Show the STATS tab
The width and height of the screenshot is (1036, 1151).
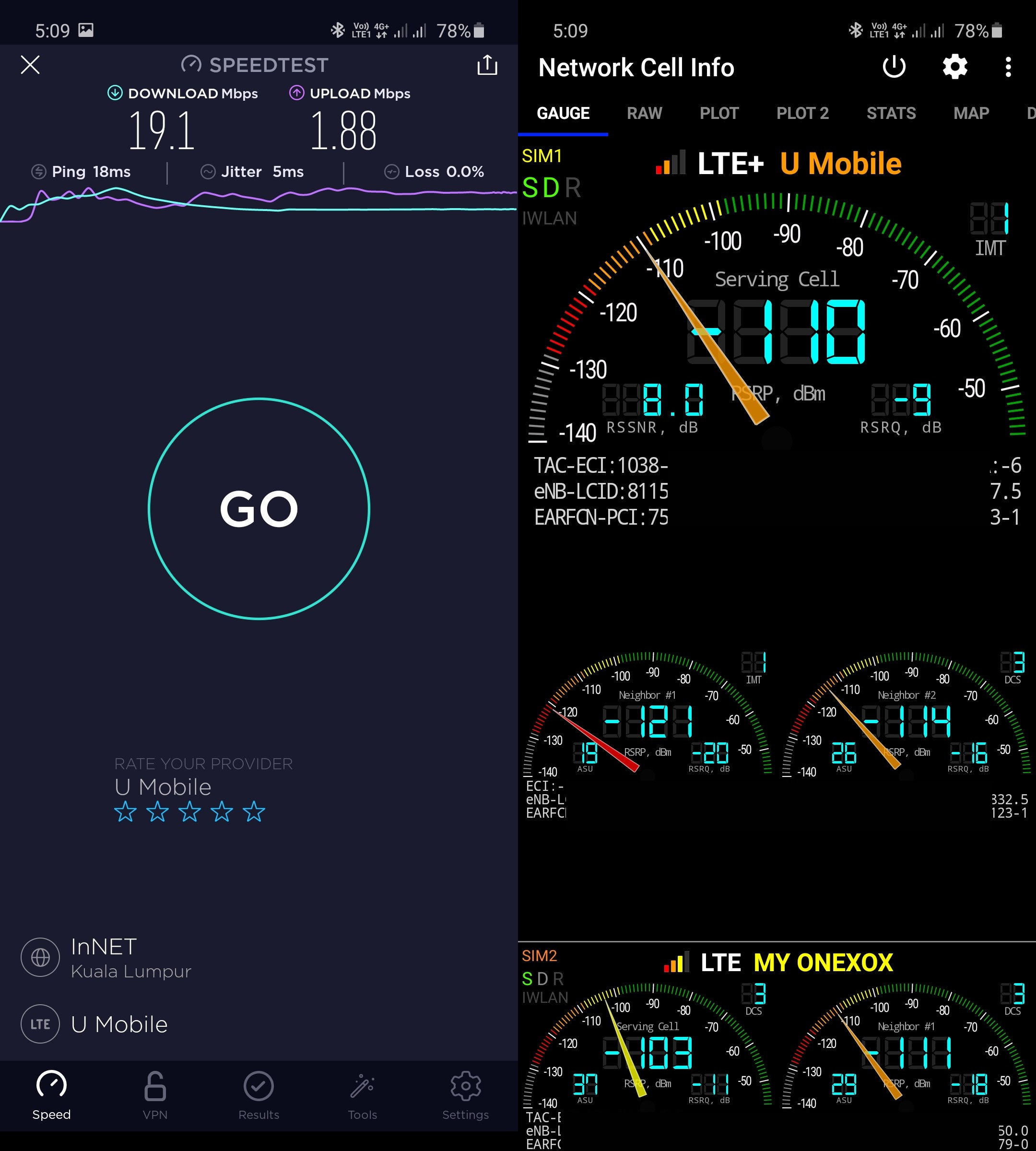(891, 113)
